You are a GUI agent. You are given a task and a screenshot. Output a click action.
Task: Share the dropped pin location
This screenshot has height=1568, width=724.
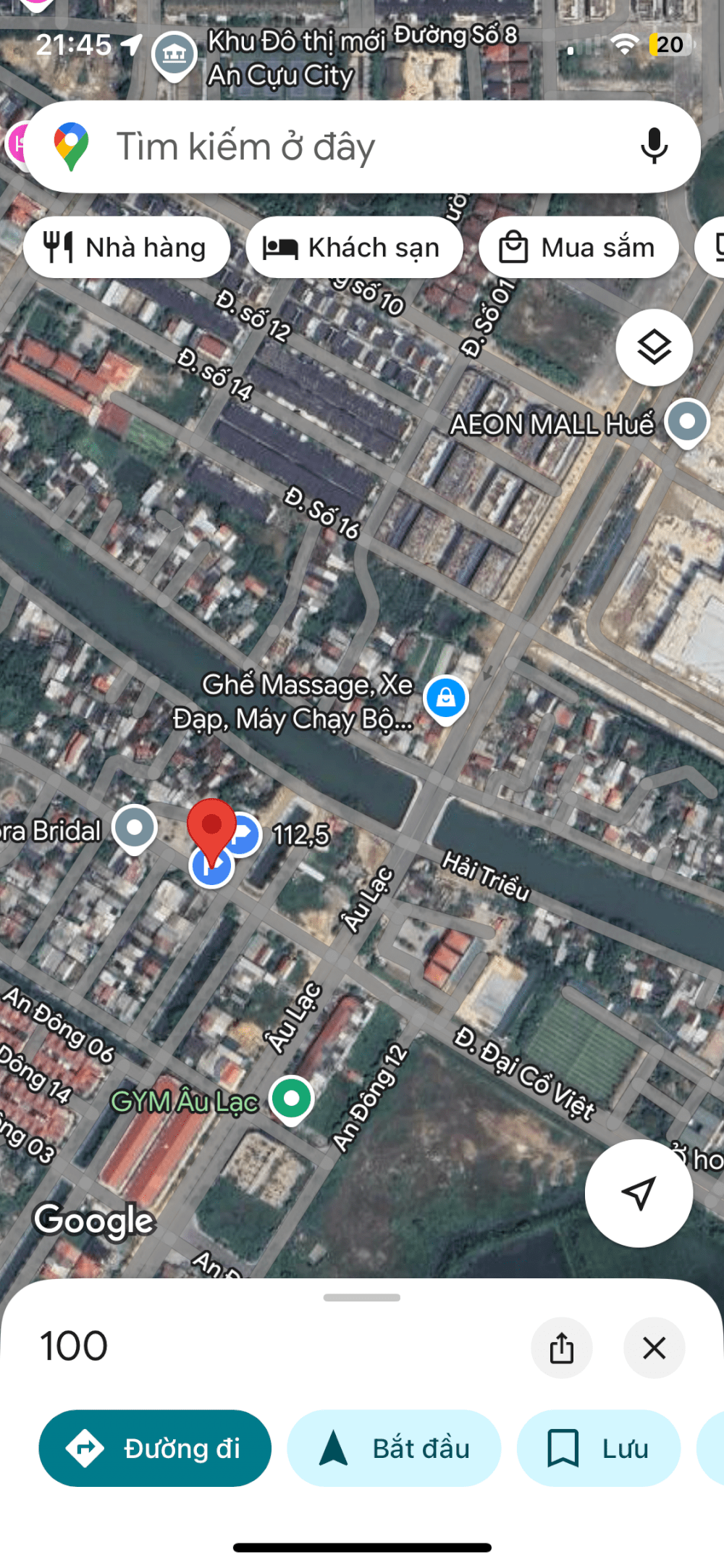pyautogui.click(x=562, y=1348)
